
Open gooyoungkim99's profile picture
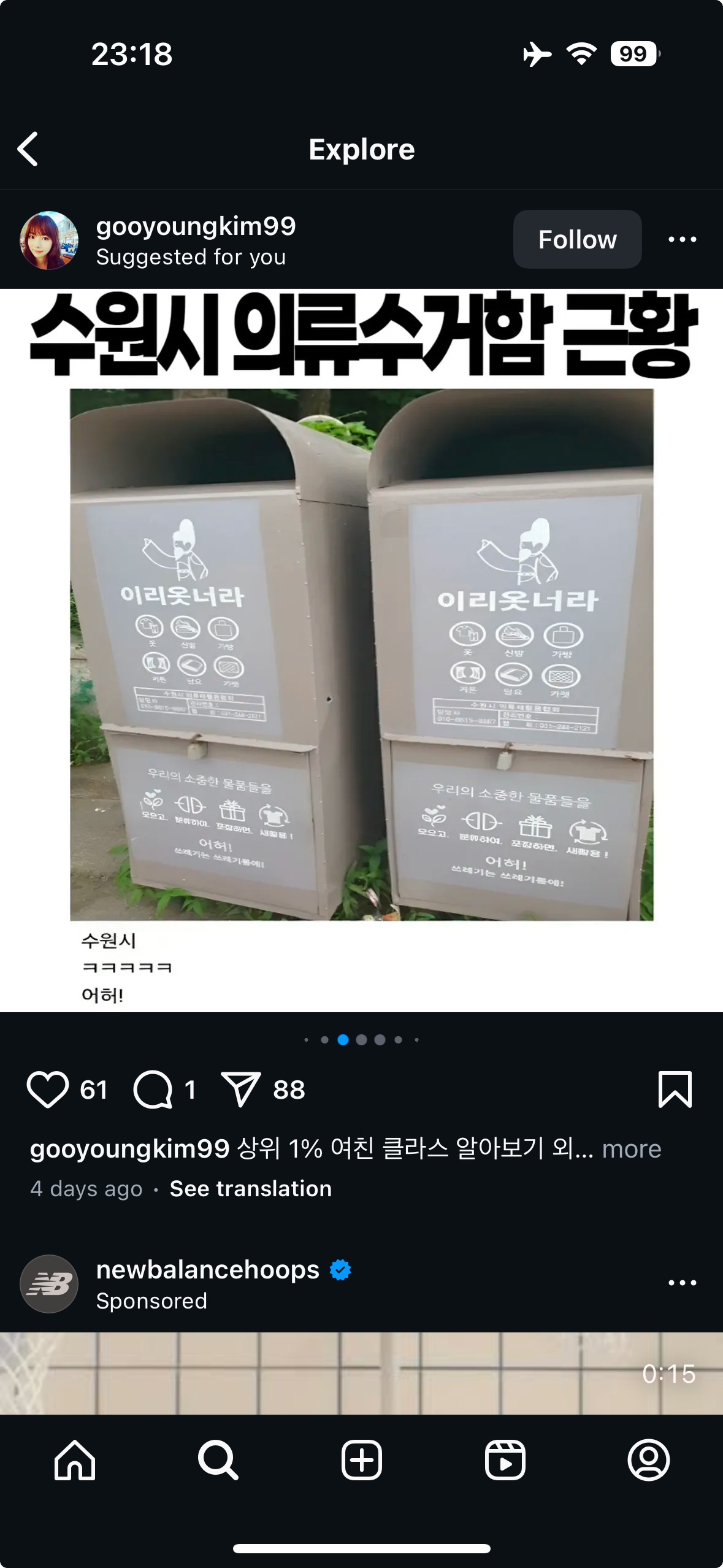point(49,240)
